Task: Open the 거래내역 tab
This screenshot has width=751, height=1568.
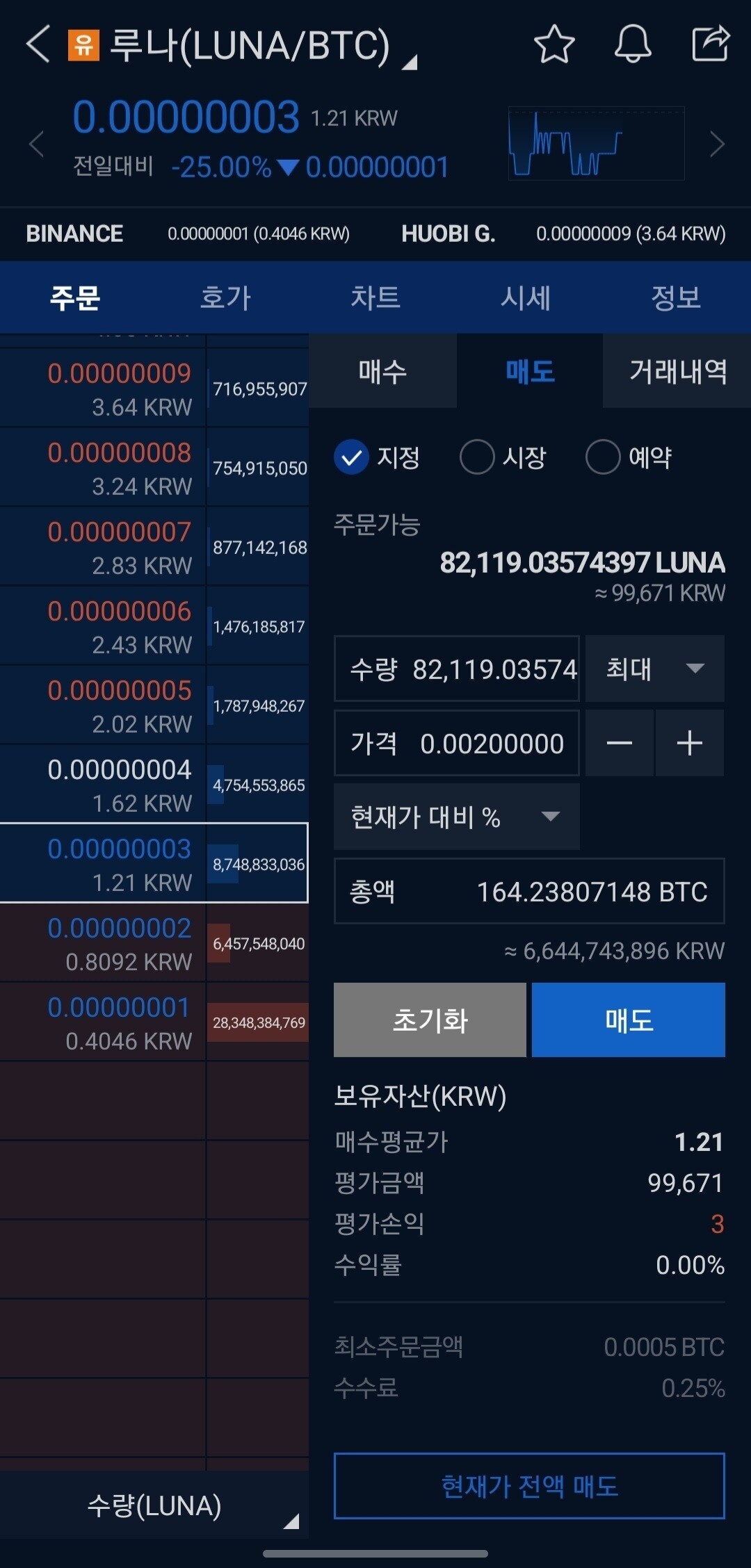Action: 677,371
